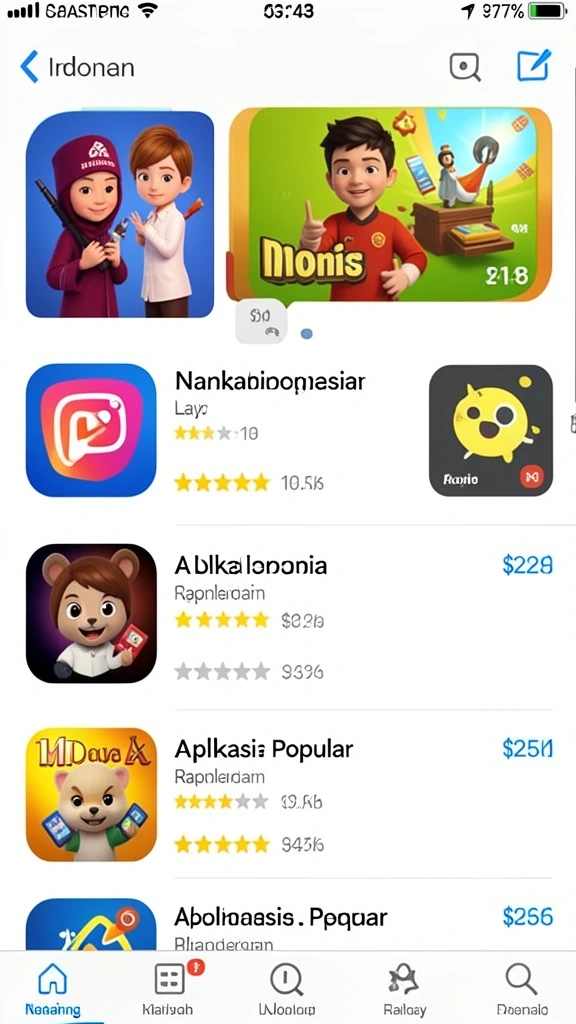Open the yellow chick Raqio app tile
The height and width of the screenshot is (1024, 576).
point(490,430)
